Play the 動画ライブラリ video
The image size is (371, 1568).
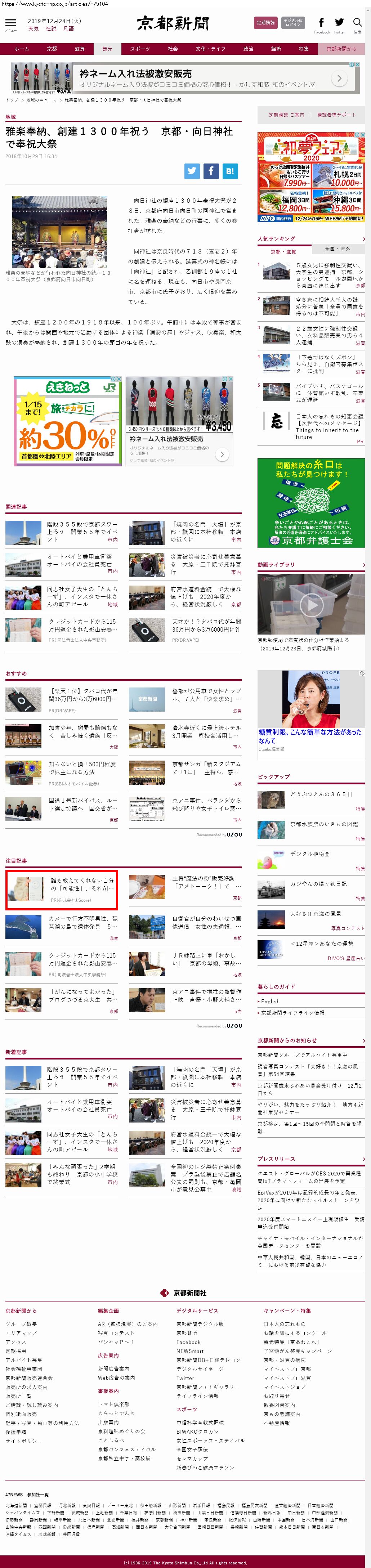tap(311, 604)
